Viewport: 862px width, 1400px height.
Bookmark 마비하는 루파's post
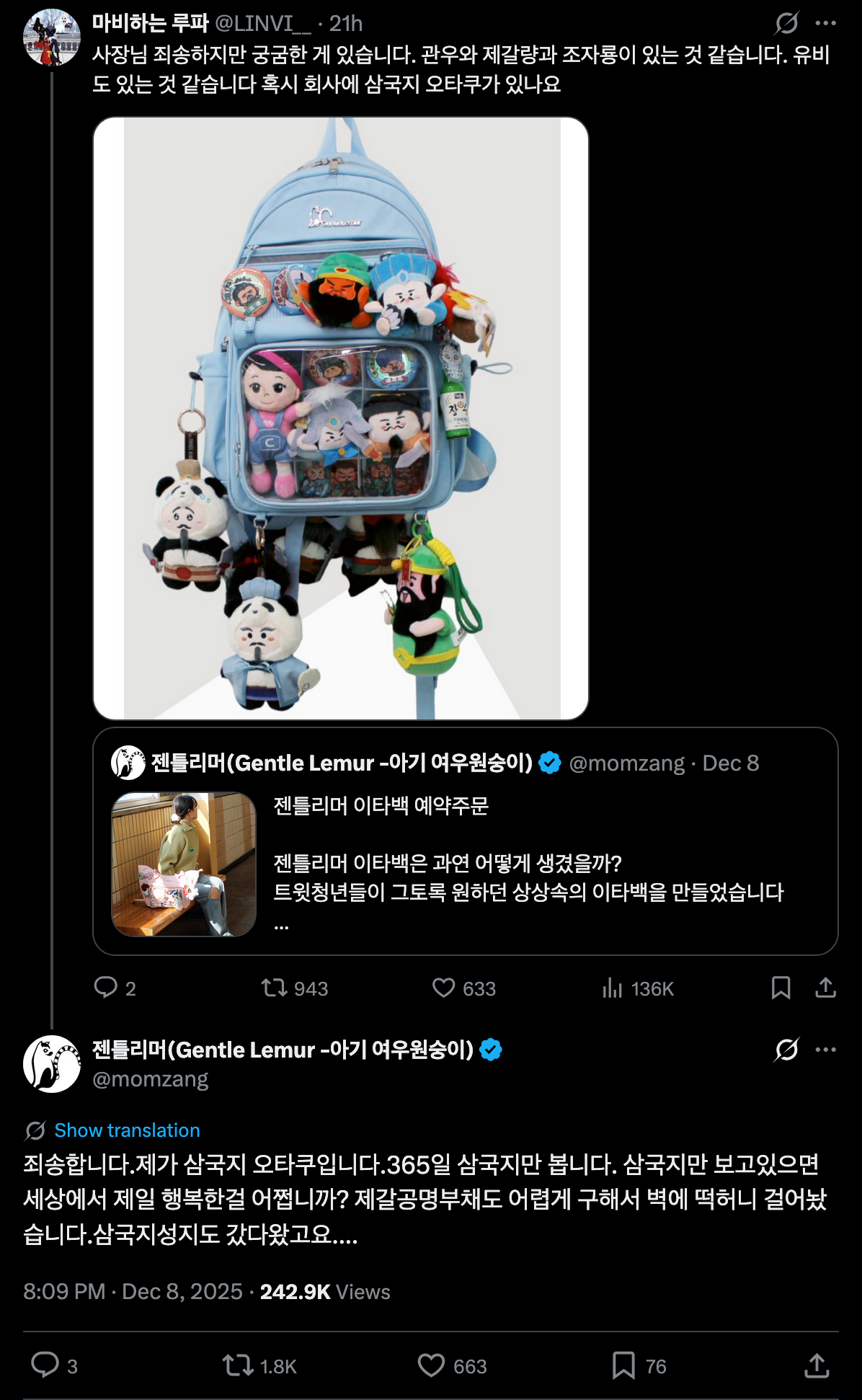tap(781, 988)
